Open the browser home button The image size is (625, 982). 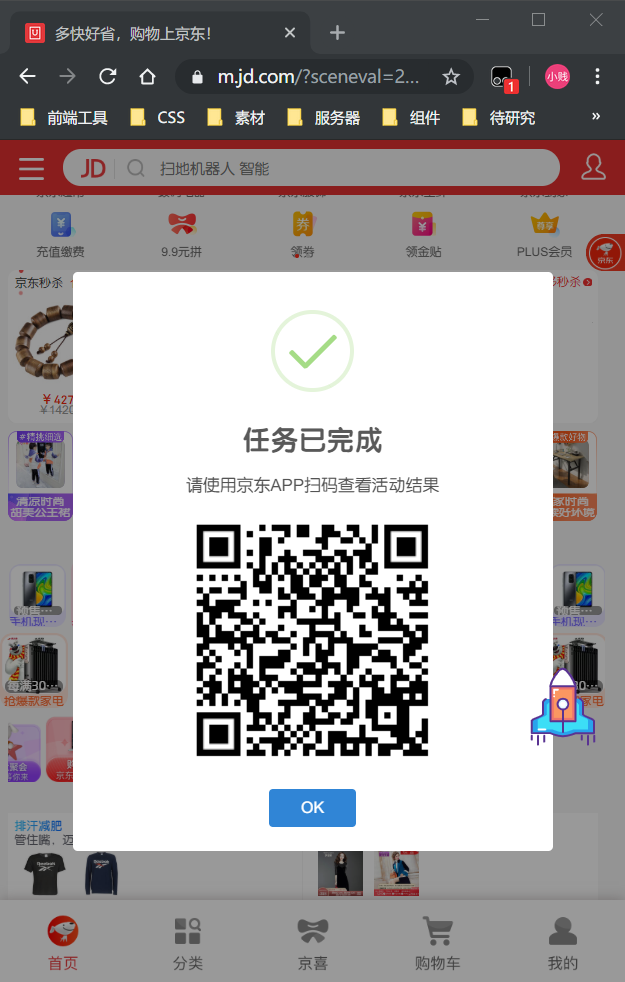point(147,77)
